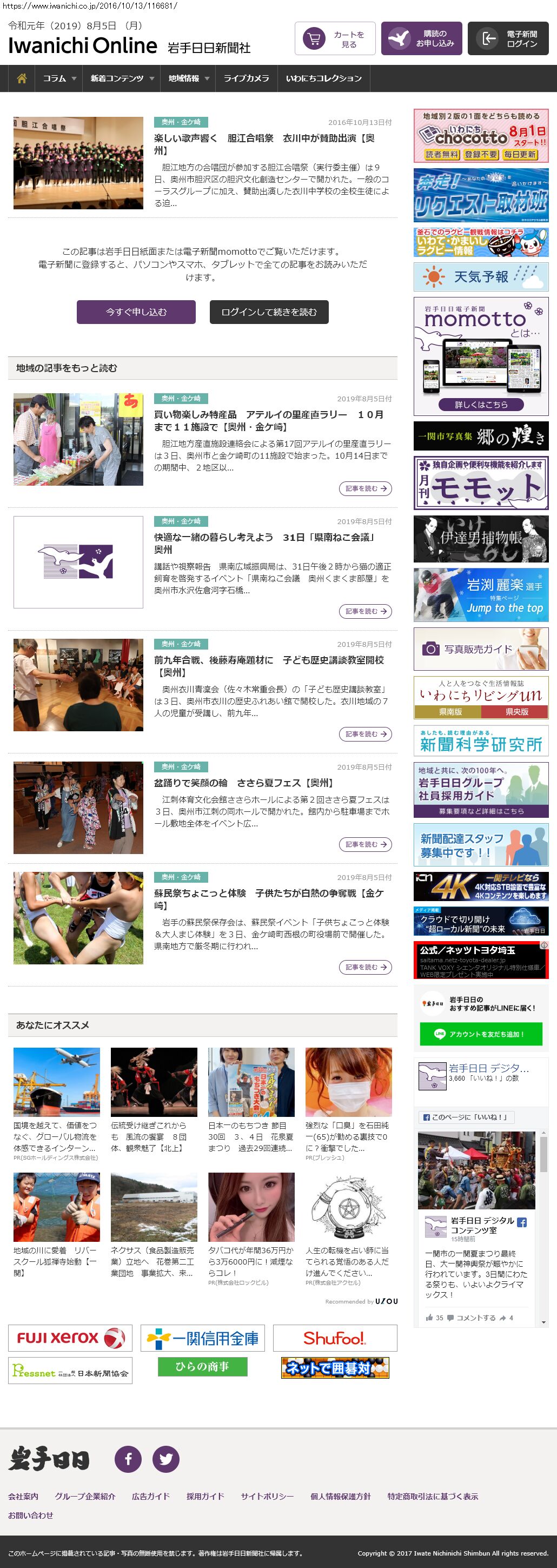The image size is (557, 1568).
Task: Open the 盆踊りで笑顔の輪 article headline
Action: 243,783
